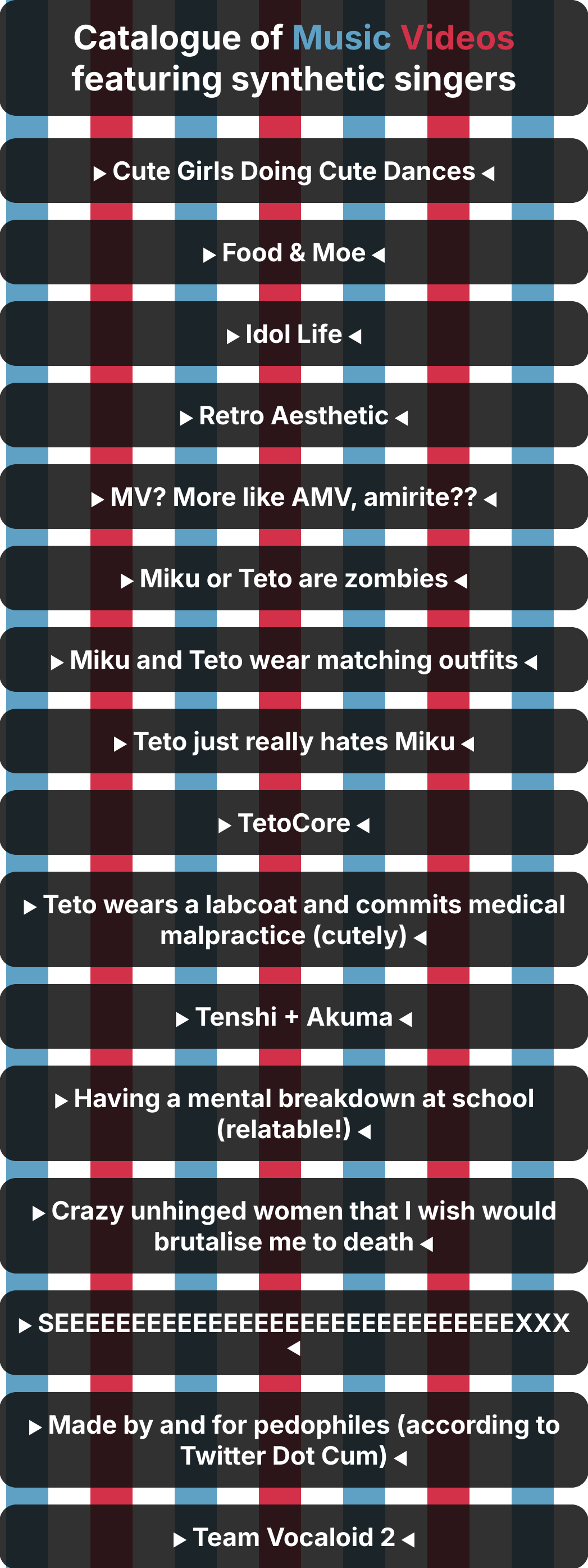Select Miku or Teto are zombies
This screenshot has height=1568, width=588.
pyautogui.click(x=294, y=579)
